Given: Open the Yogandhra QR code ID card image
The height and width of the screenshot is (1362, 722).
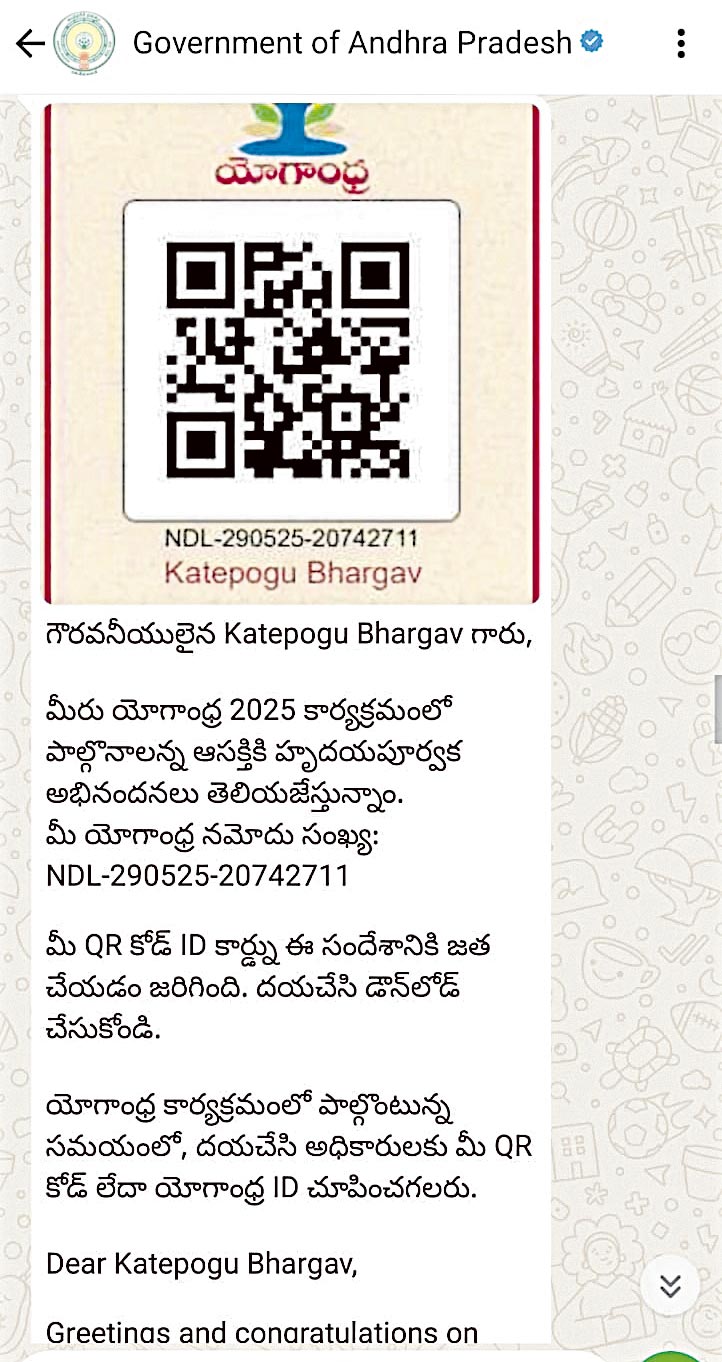Looking at the screenshot, I should 291,352.
